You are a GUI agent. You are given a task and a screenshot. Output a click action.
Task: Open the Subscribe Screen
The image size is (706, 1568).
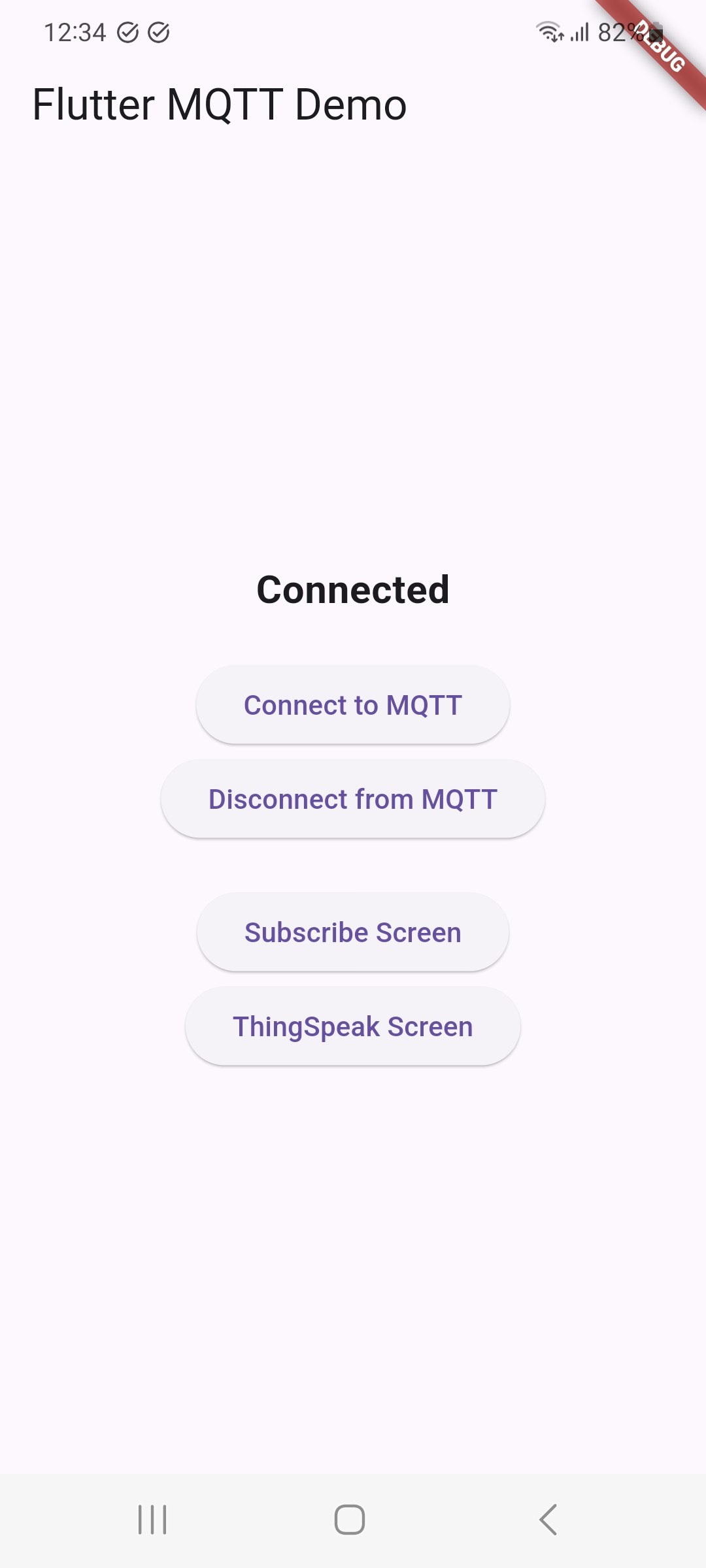coord(353,932)
